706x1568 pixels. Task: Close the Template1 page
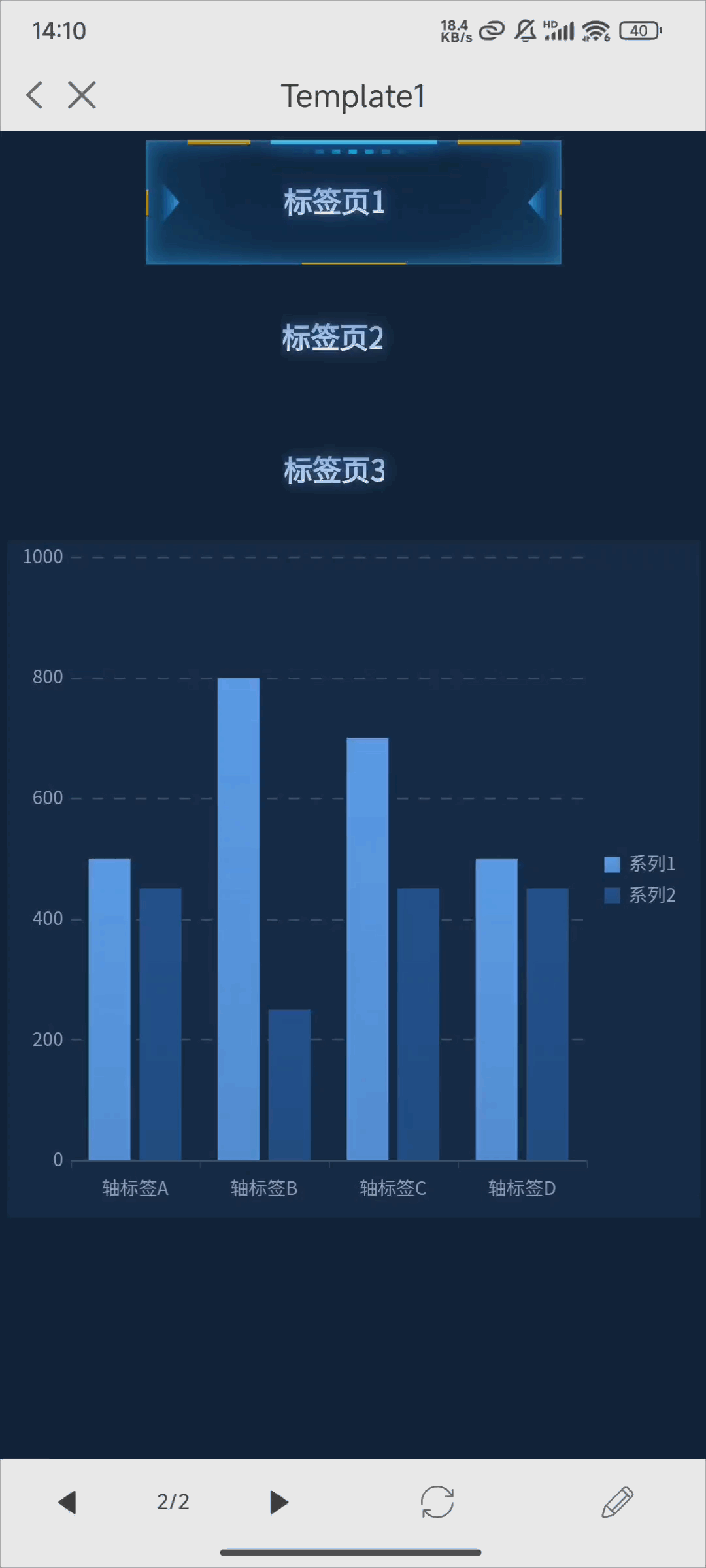tap(82, 95)
